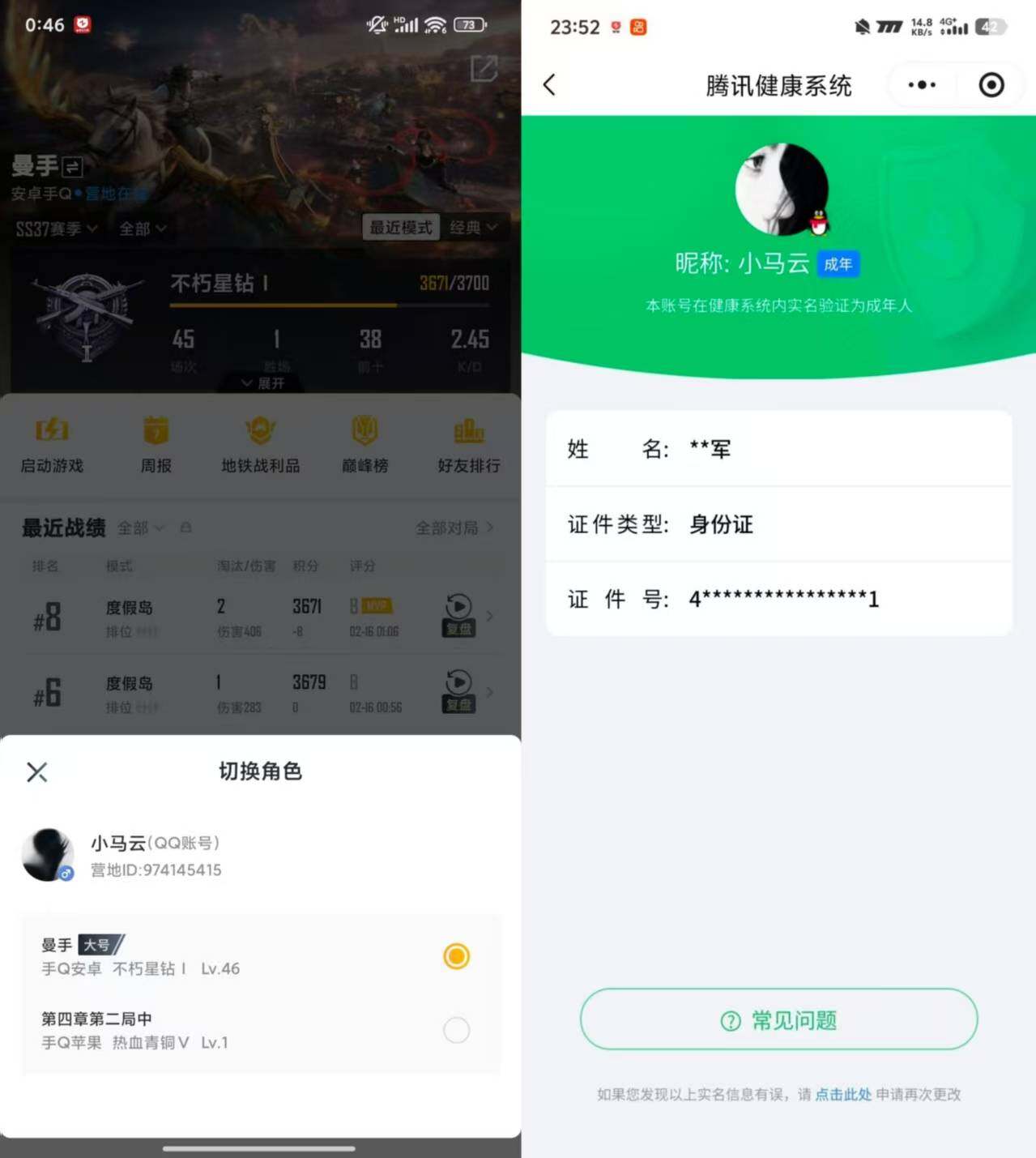1036x1158 pixels.
Task: Open the three-dots menu on the health page
Action: (921, 84)
